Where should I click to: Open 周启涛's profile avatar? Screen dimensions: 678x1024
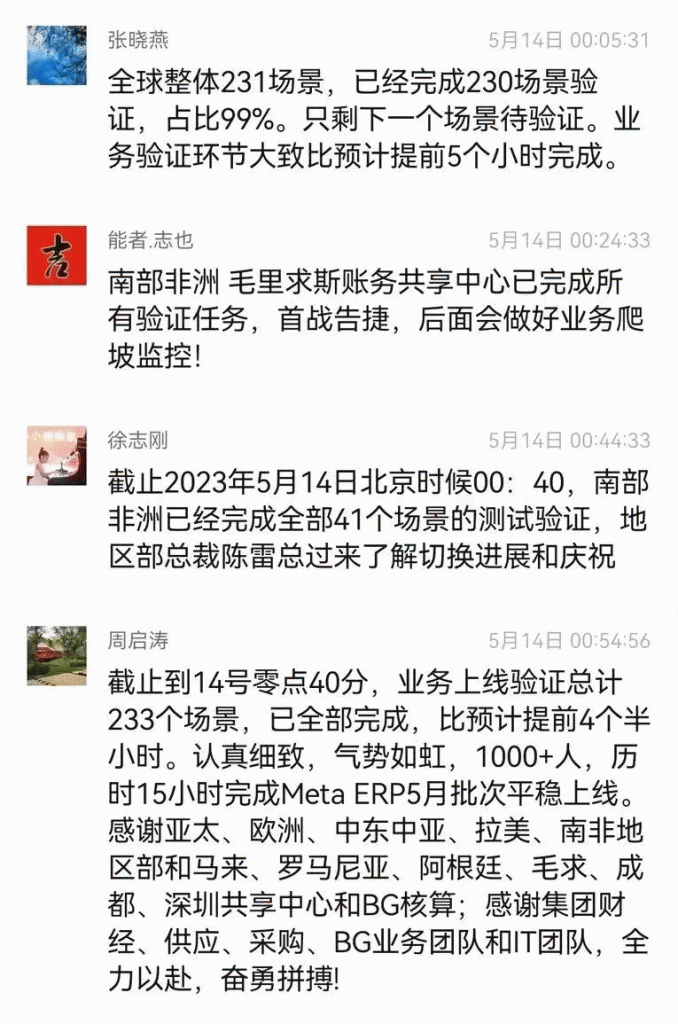click(56, 655)
